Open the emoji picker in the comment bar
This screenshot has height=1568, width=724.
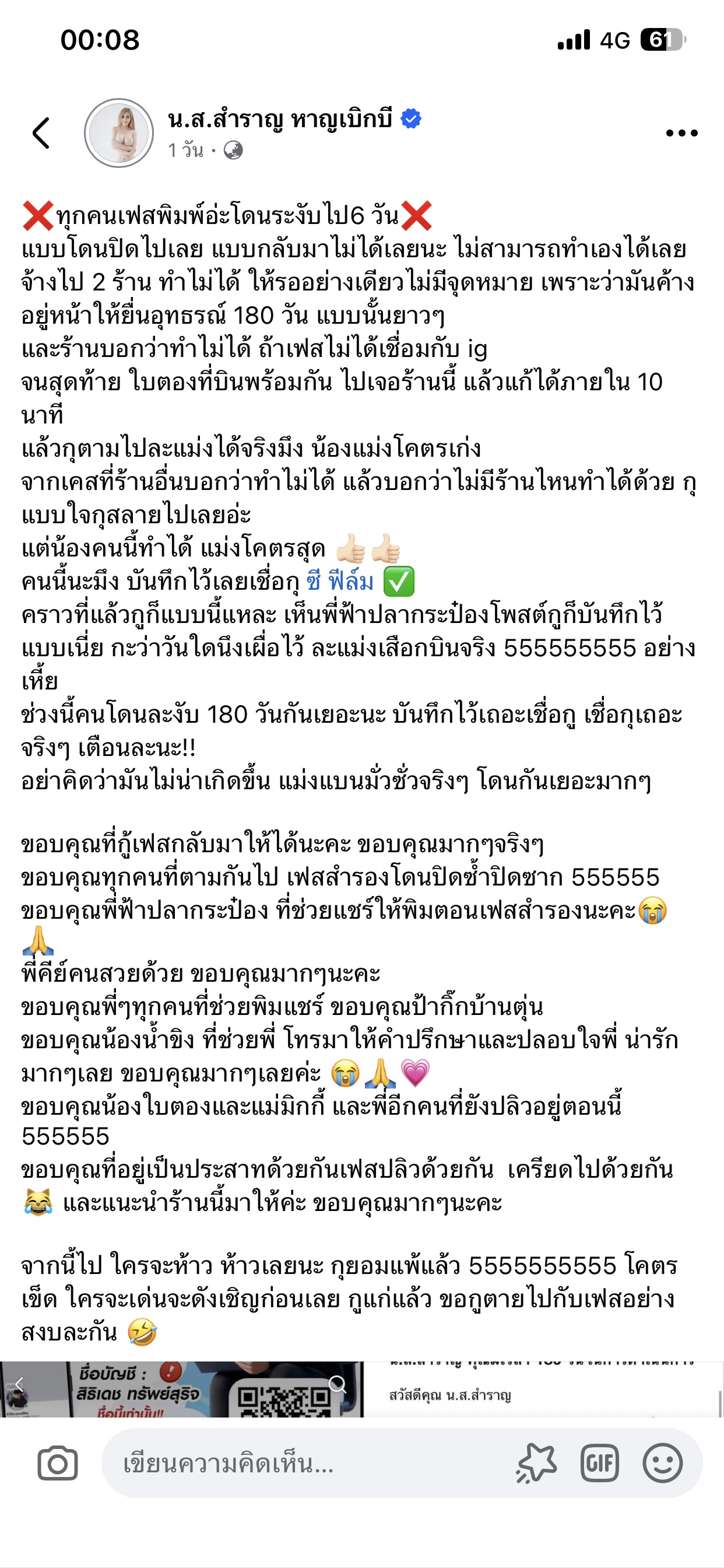pyautogui.click(x=662, y=1464)
